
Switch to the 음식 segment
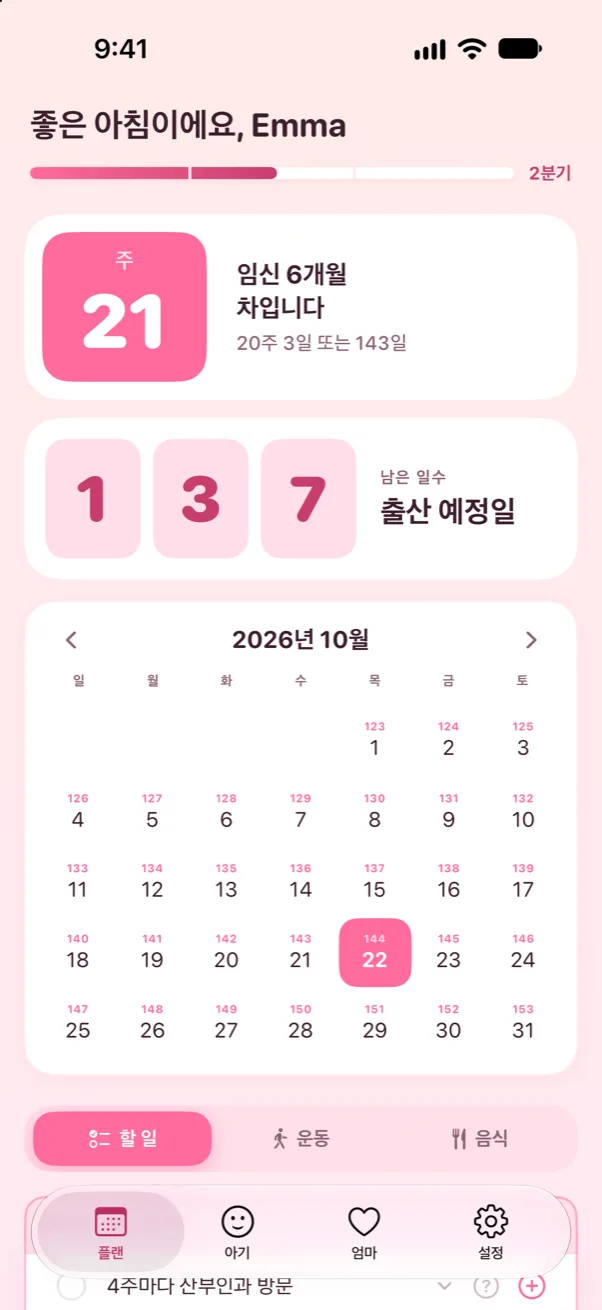[480, 1138]
